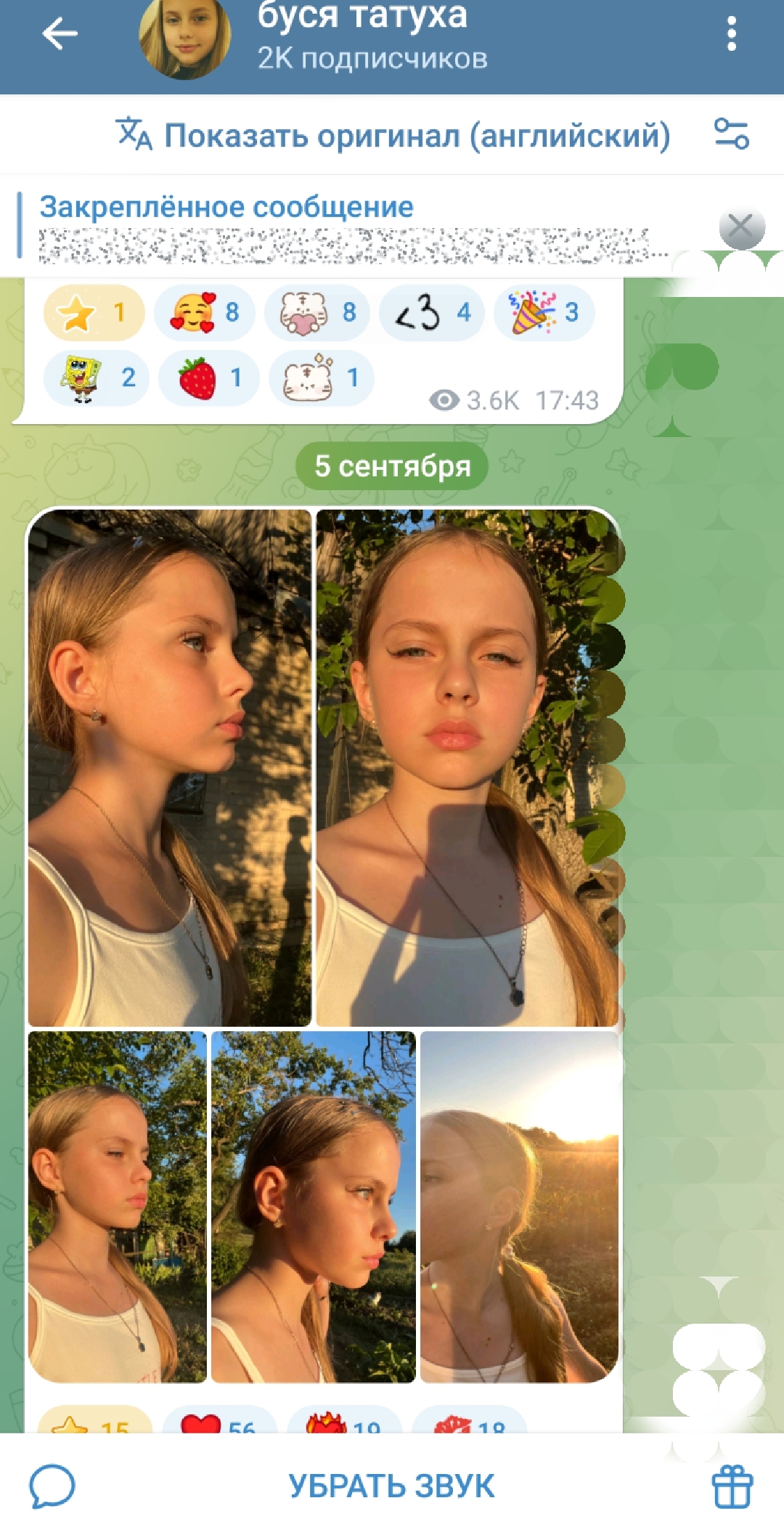Open the top-left profile photo in album

pos(169,767)
